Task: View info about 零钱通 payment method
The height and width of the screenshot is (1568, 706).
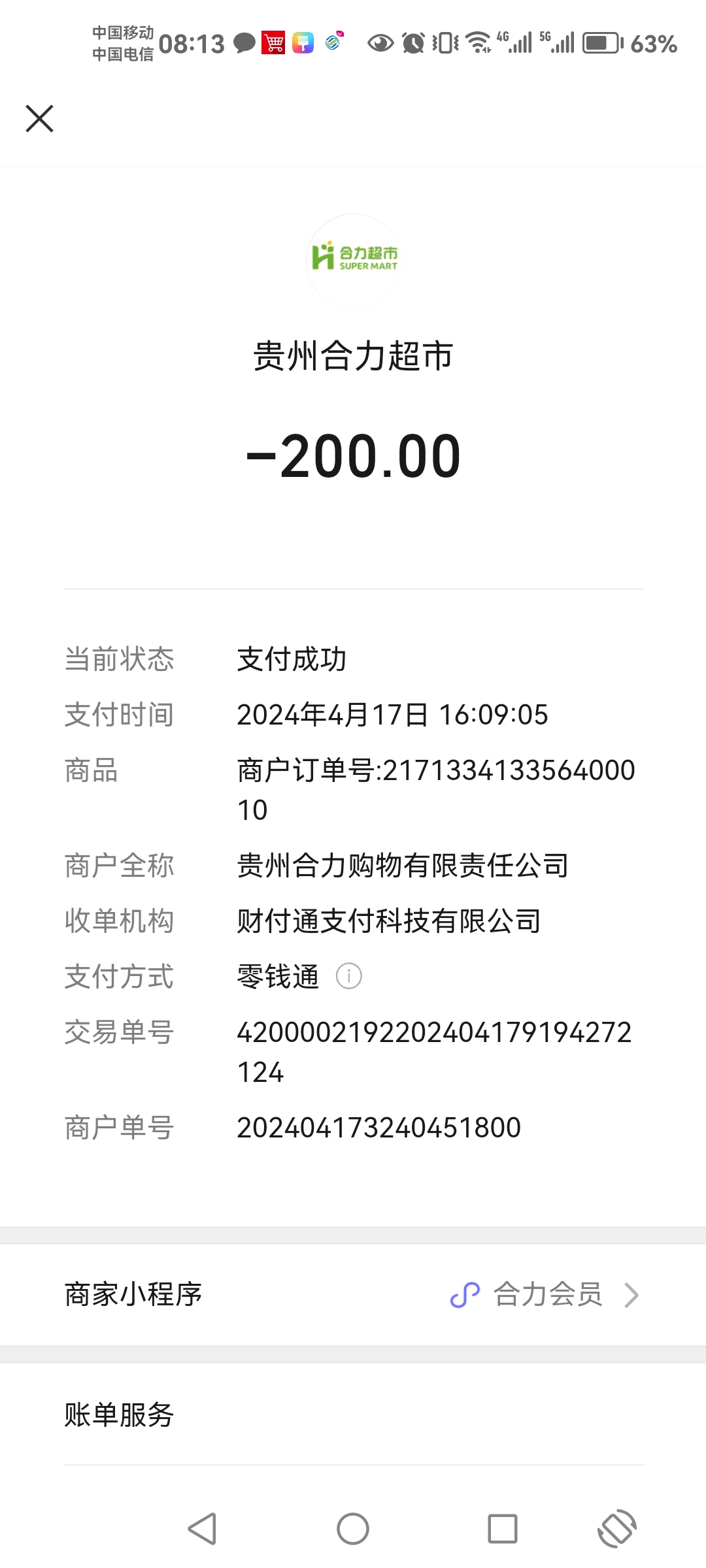Action: 348,977
